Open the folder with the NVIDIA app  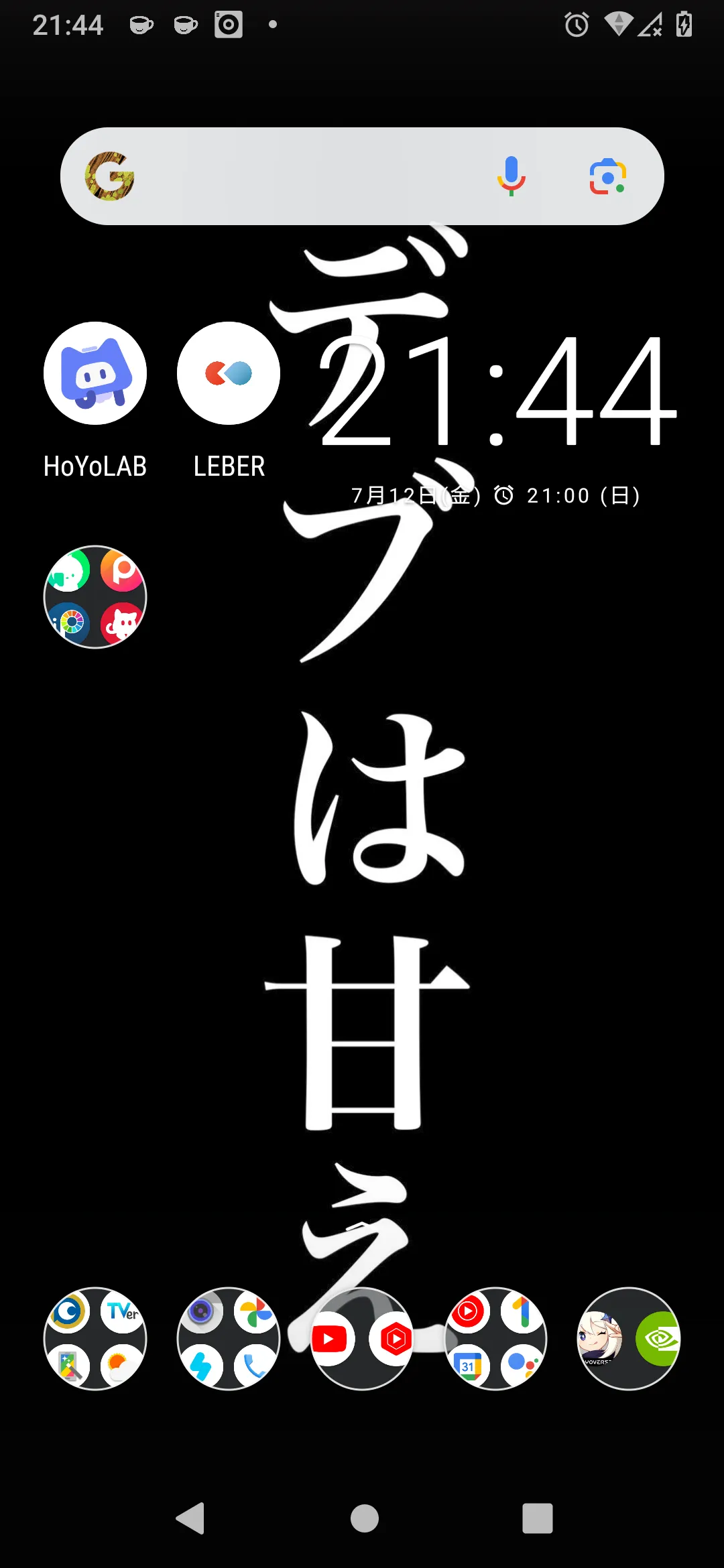pyautogui.click(x=629, y=1339)
